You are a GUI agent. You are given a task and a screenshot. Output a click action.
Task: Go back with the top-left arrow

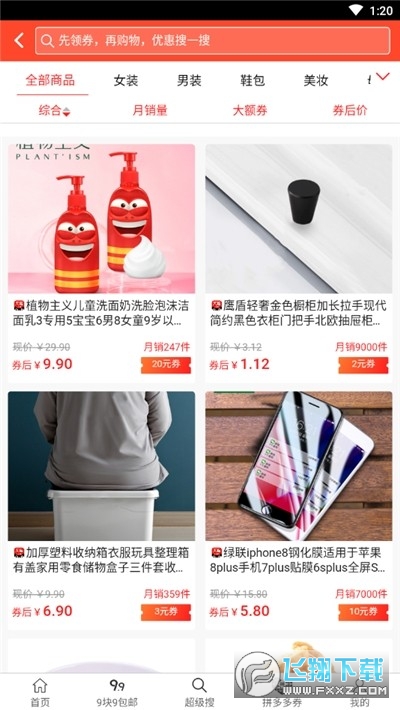[x=19, y=41]
